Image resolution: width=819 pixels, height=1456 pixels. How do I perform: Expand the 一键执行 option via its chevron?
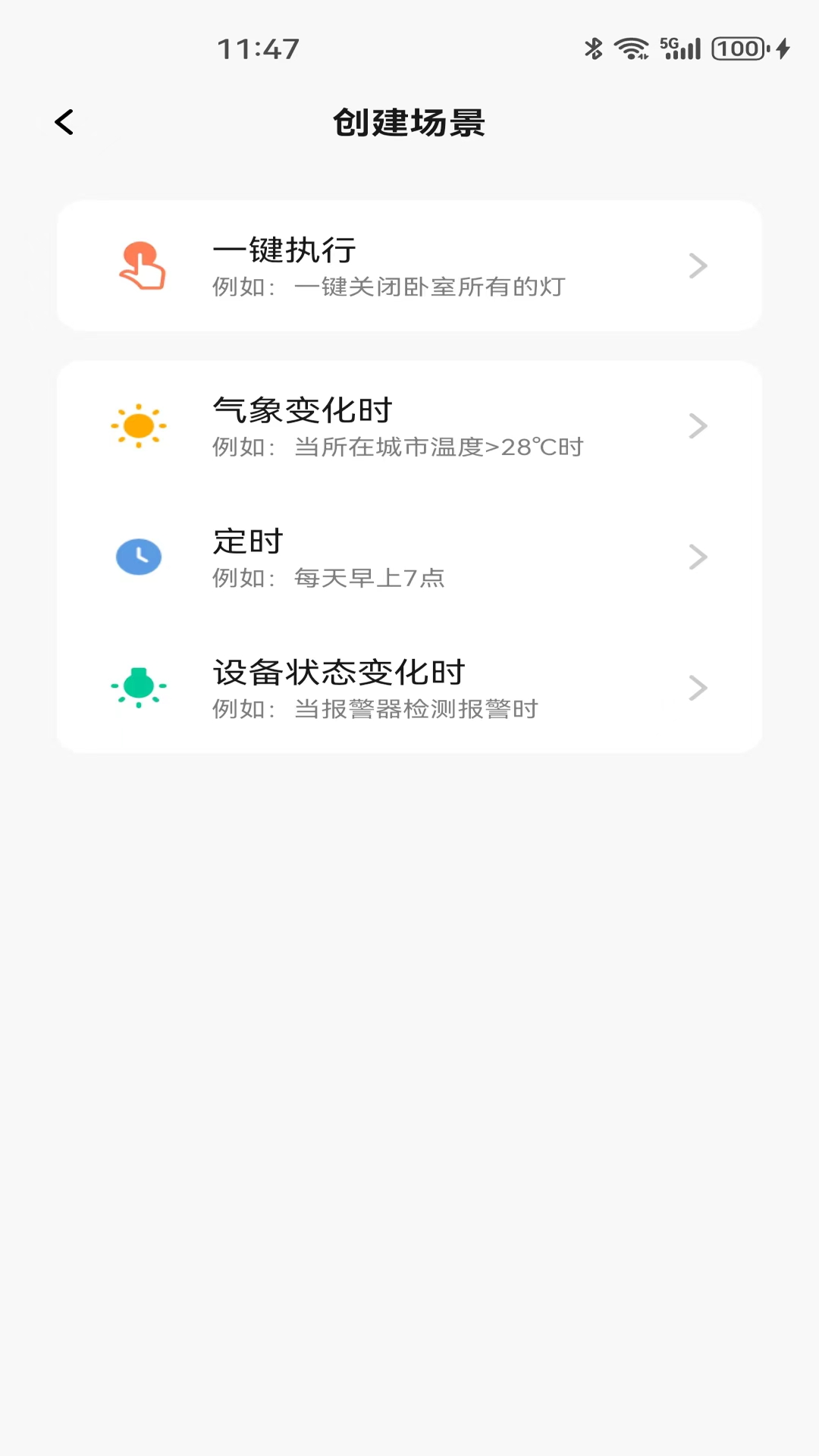click(698, 265)
